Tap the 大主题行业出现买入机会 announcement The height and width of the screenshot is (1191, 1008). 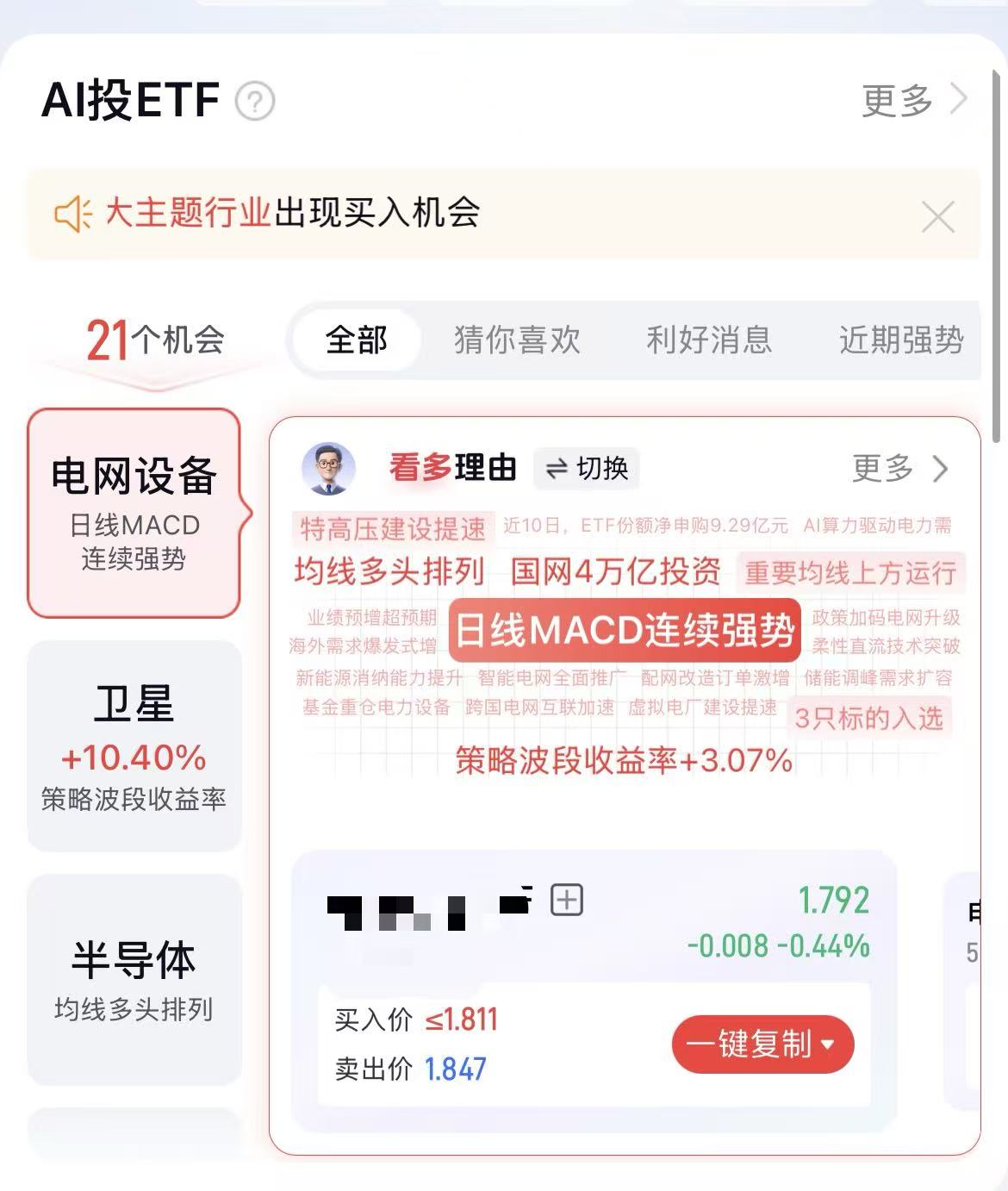point(293,213)
